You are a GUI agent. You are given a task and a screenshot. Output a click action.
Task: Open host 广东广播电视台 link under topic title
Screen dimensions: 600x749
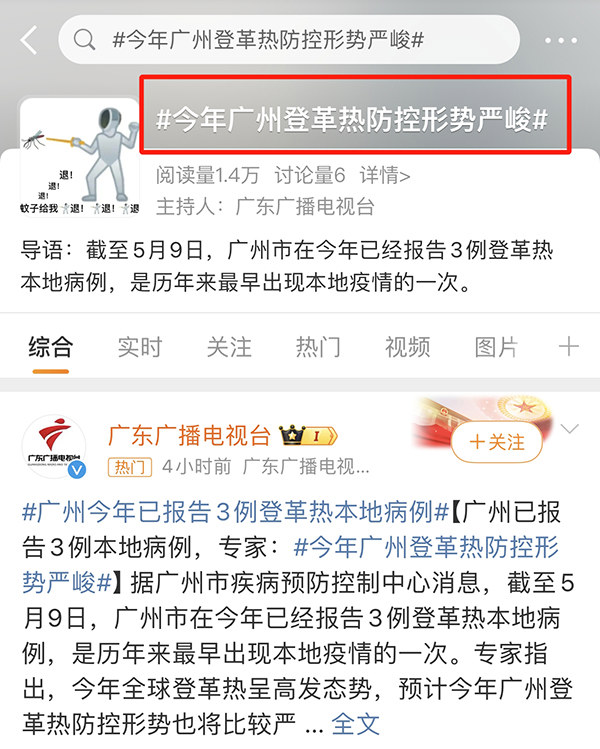304,207
